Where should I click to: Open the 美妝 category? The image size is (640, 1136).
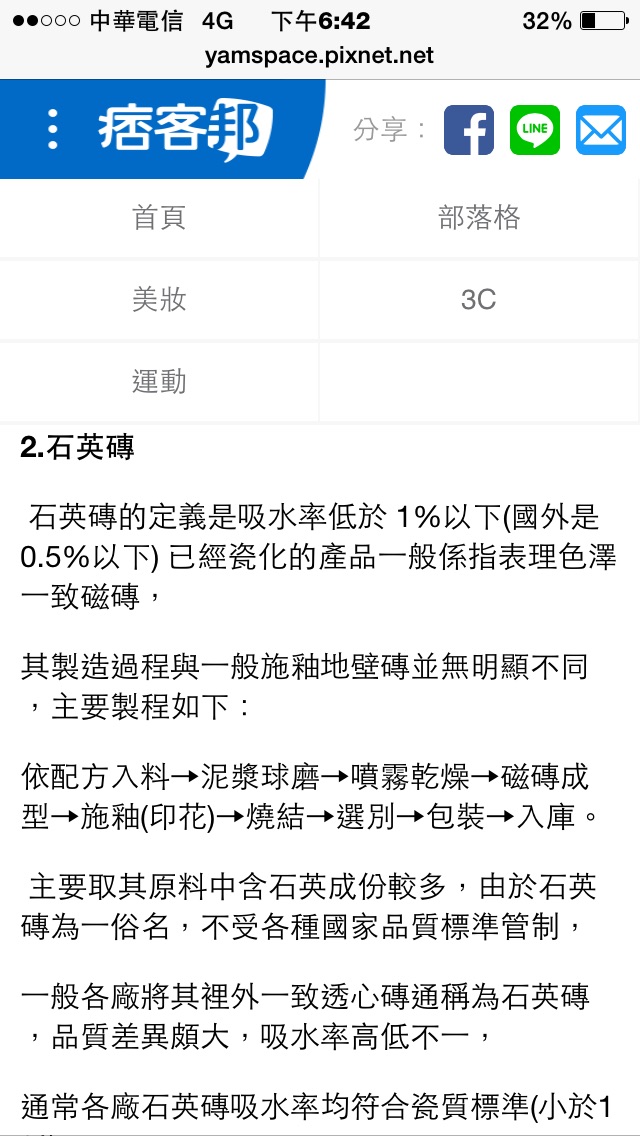click(159, 299)
